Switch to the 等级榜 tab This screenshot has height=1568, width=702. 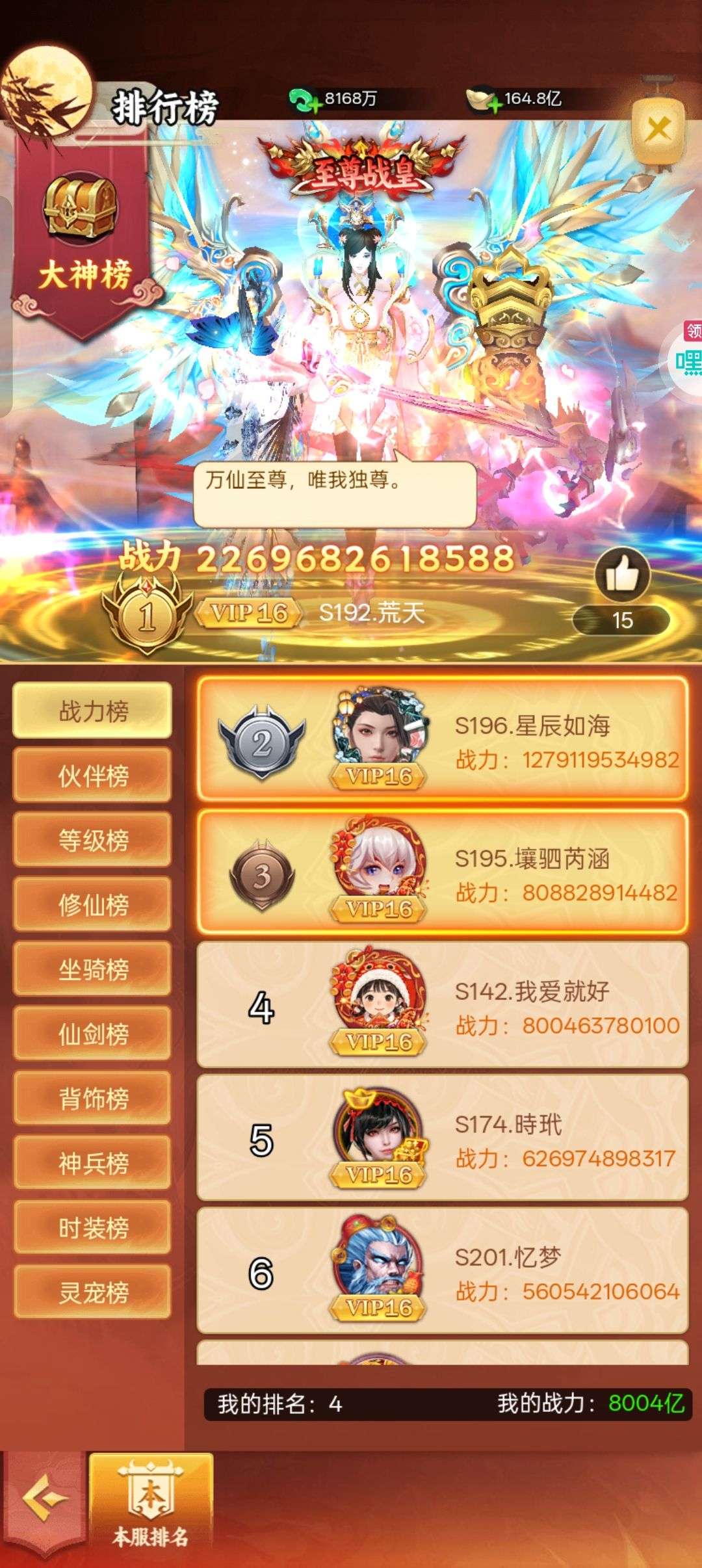tap(92, 839)
